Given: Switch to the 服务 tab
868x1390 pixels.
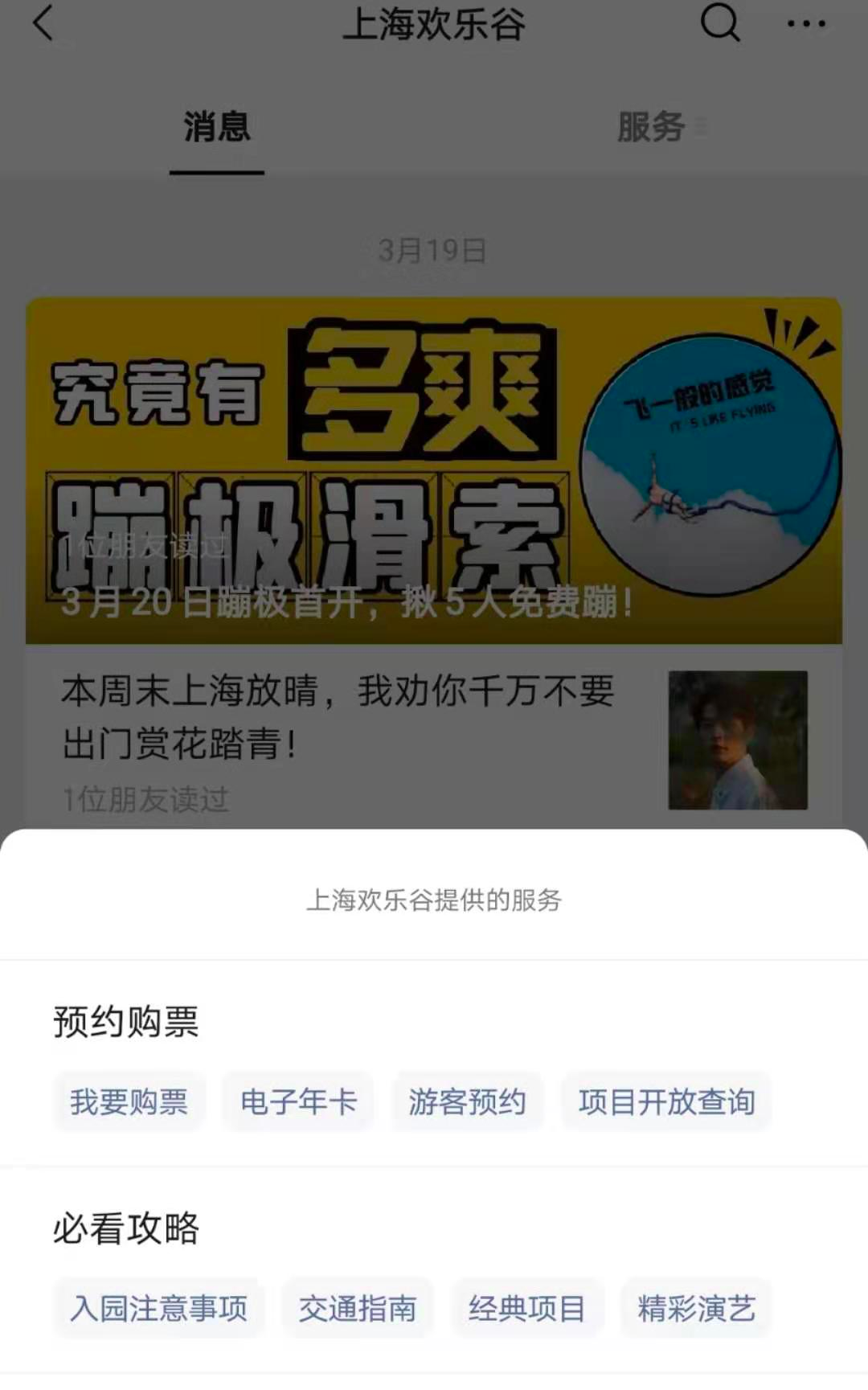Looking at the screenshot, I should click(x=651, y=127).
